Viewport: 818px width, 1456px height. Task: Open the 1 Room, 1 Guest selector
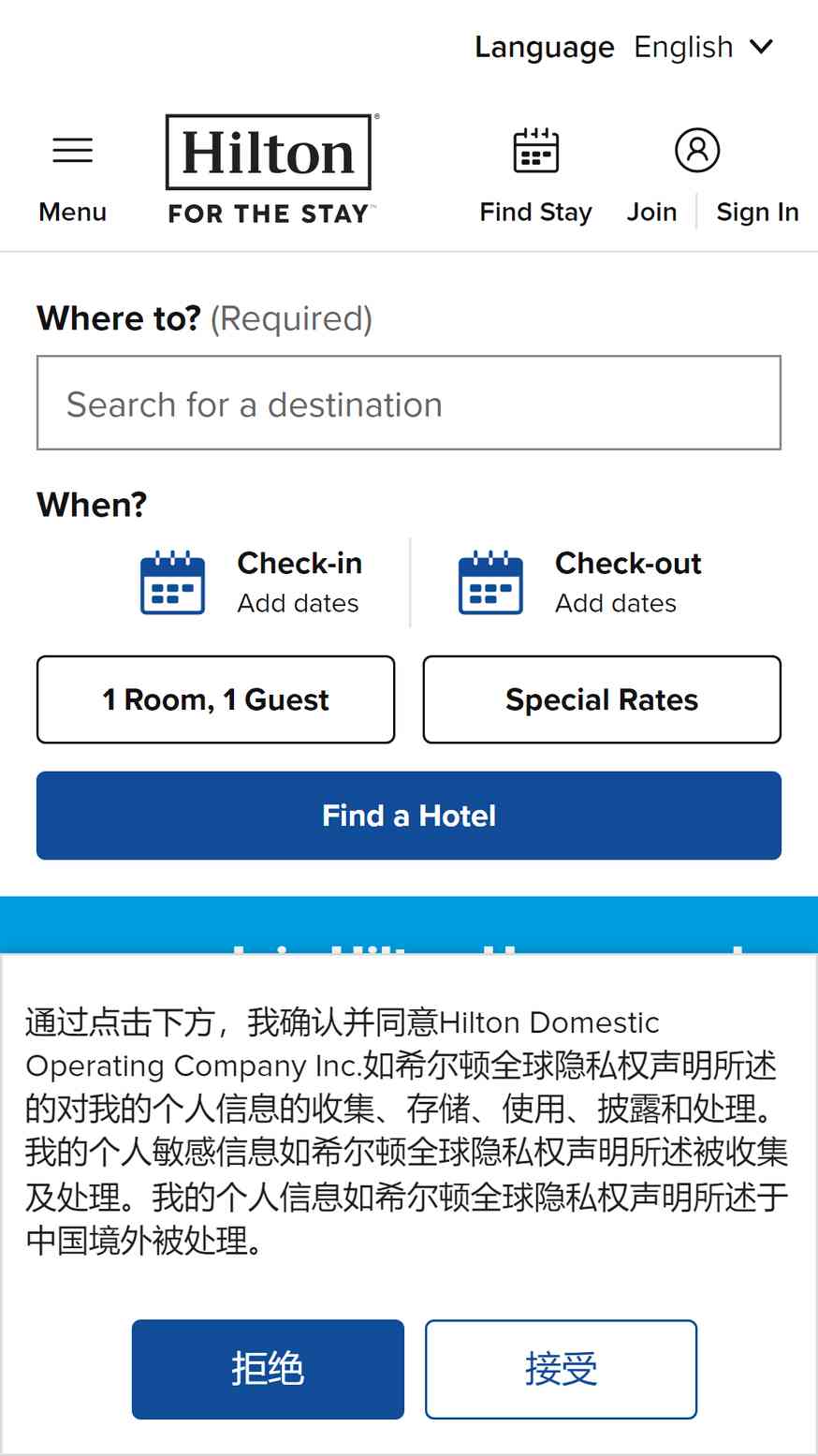click(215, 699)
